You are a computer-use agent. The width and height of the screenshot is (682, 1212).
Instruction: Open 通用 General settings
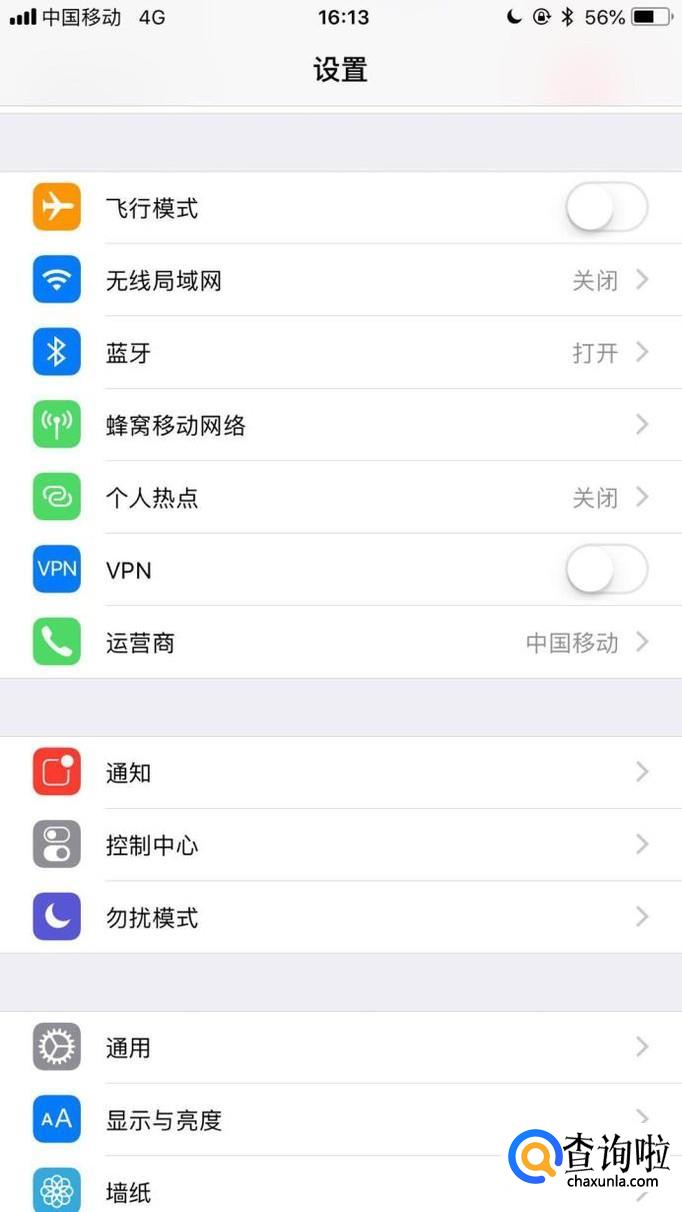click(340, 1048)
